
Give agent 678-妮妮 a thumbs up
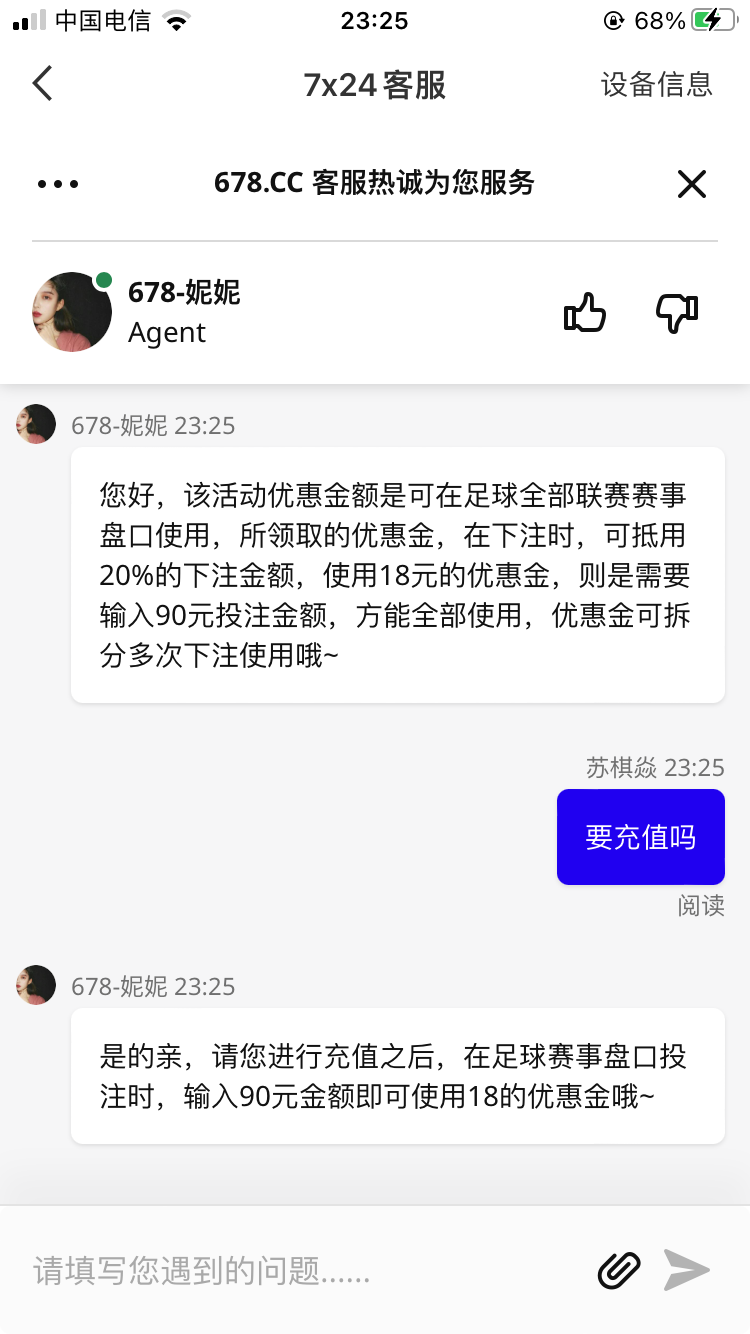click(x=585, y=313)
